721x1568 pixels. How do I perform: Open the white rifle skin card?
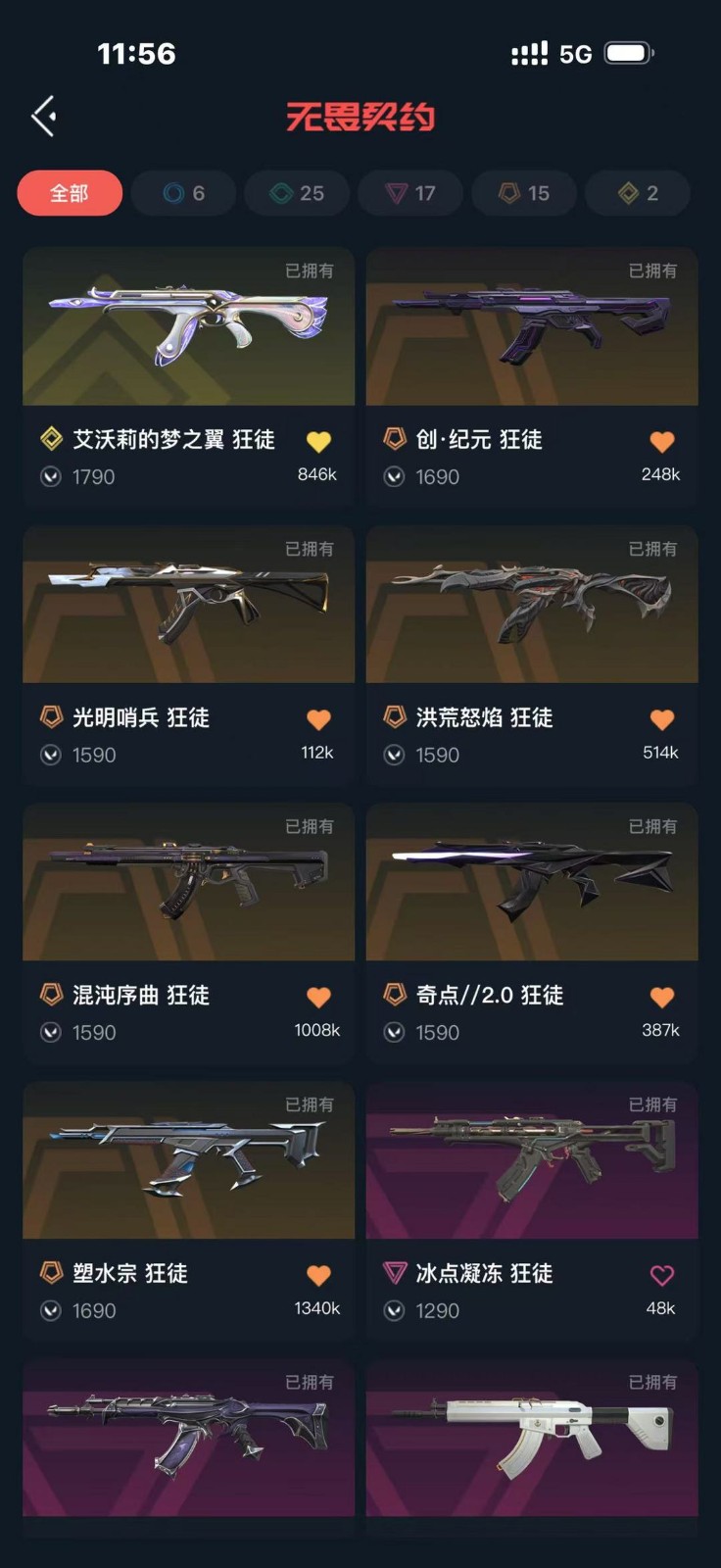(532, 1438)
